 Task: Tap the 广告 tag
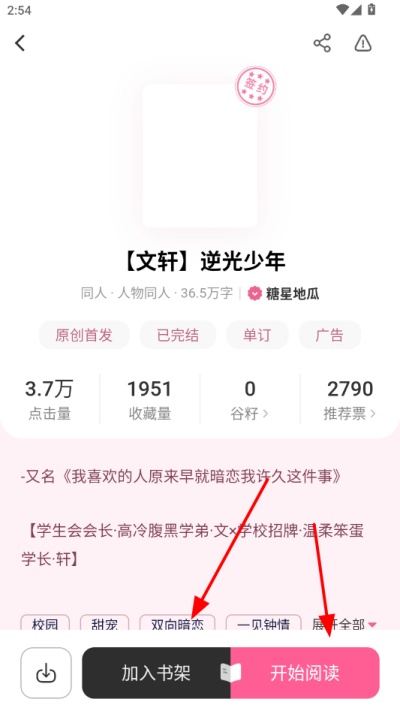[330, 335]
